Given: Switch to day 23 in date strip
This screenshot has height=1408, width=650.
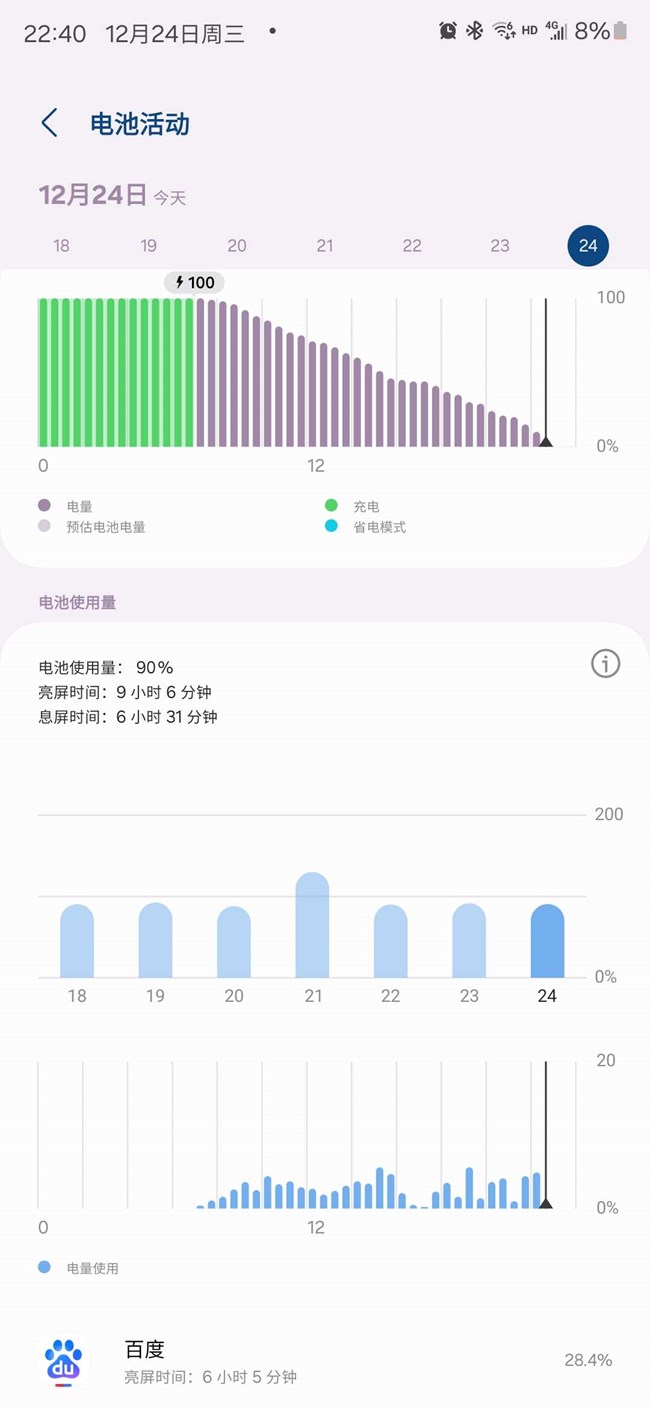Looking at the screenshot, I should tap(500, 246).
